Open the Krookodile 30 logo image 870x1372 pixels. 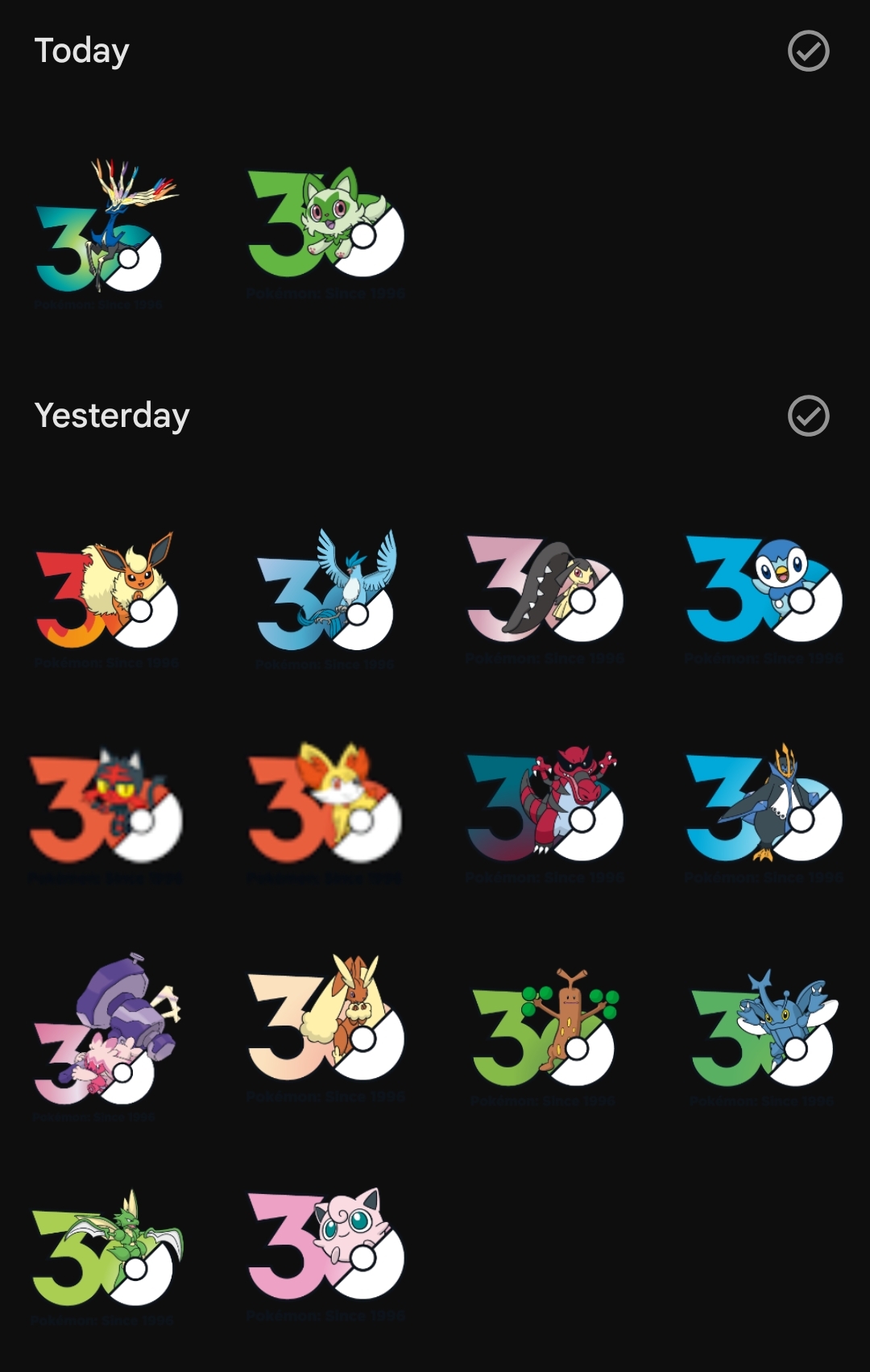click(x=545, y=808)
